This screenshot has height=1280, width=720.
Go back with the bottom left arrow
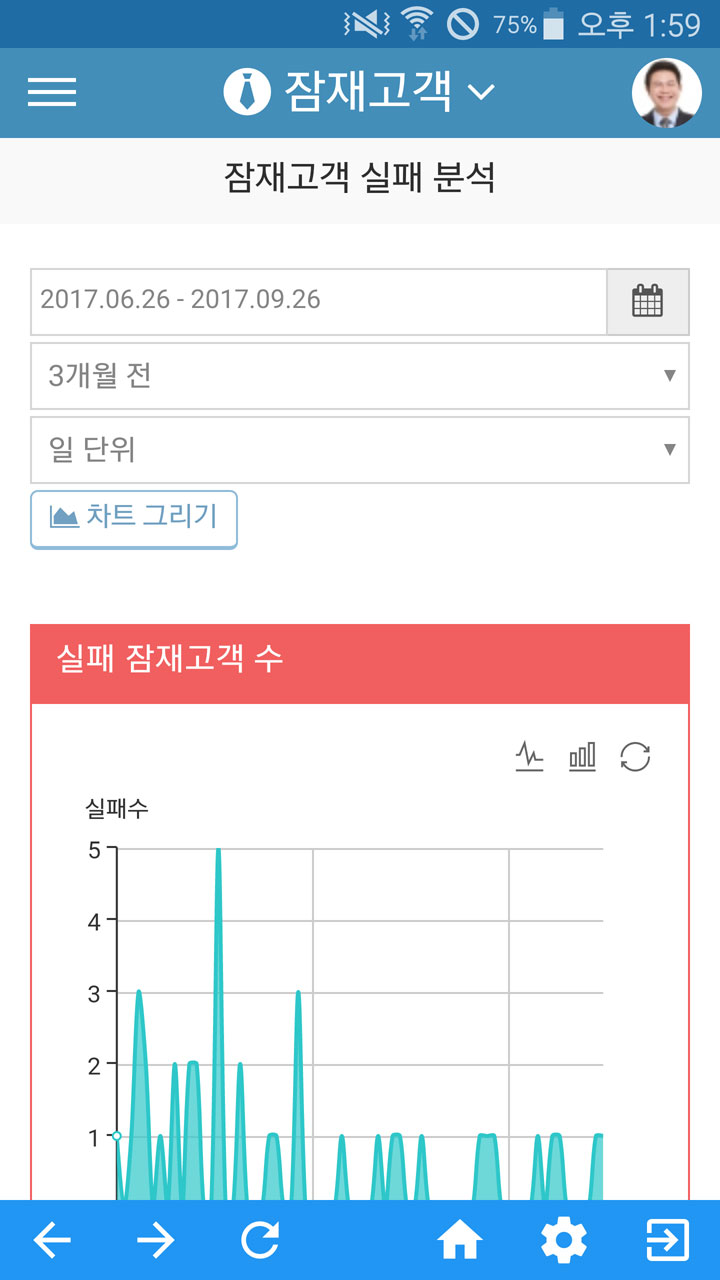(52, 1241)
